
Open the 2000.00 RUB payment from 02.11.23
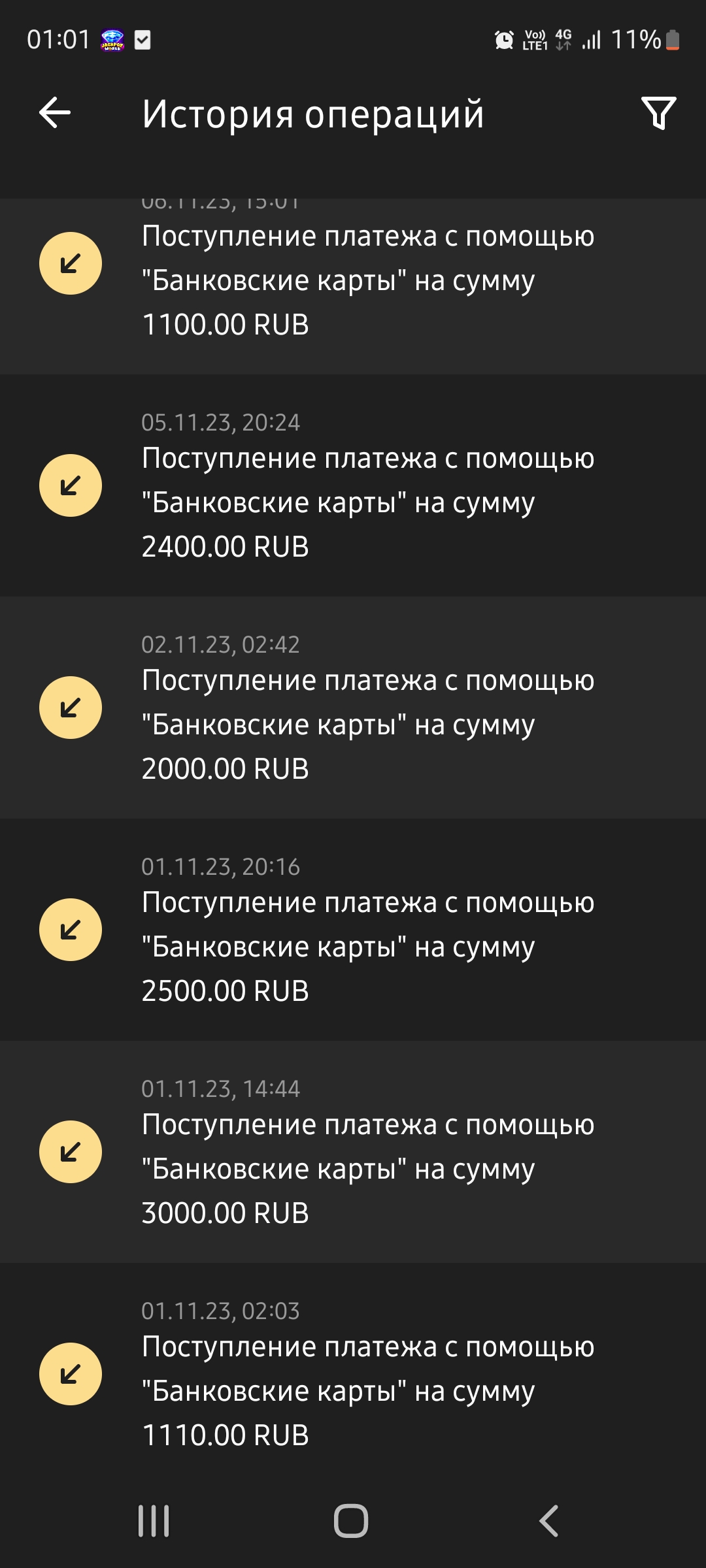[x=353, y=708]
